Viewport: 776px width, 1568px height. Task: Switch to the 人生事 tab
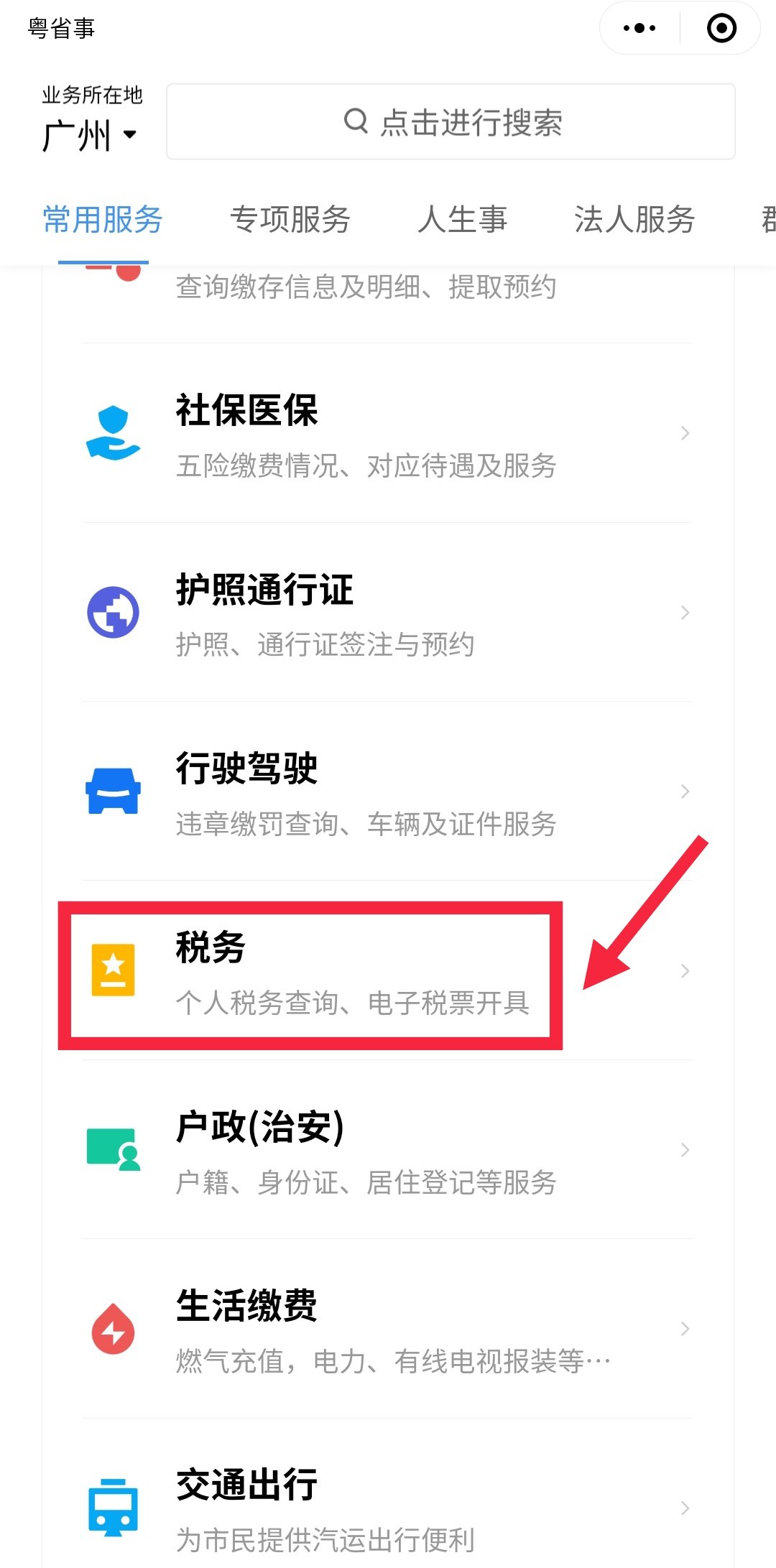(x=463, y=220)
